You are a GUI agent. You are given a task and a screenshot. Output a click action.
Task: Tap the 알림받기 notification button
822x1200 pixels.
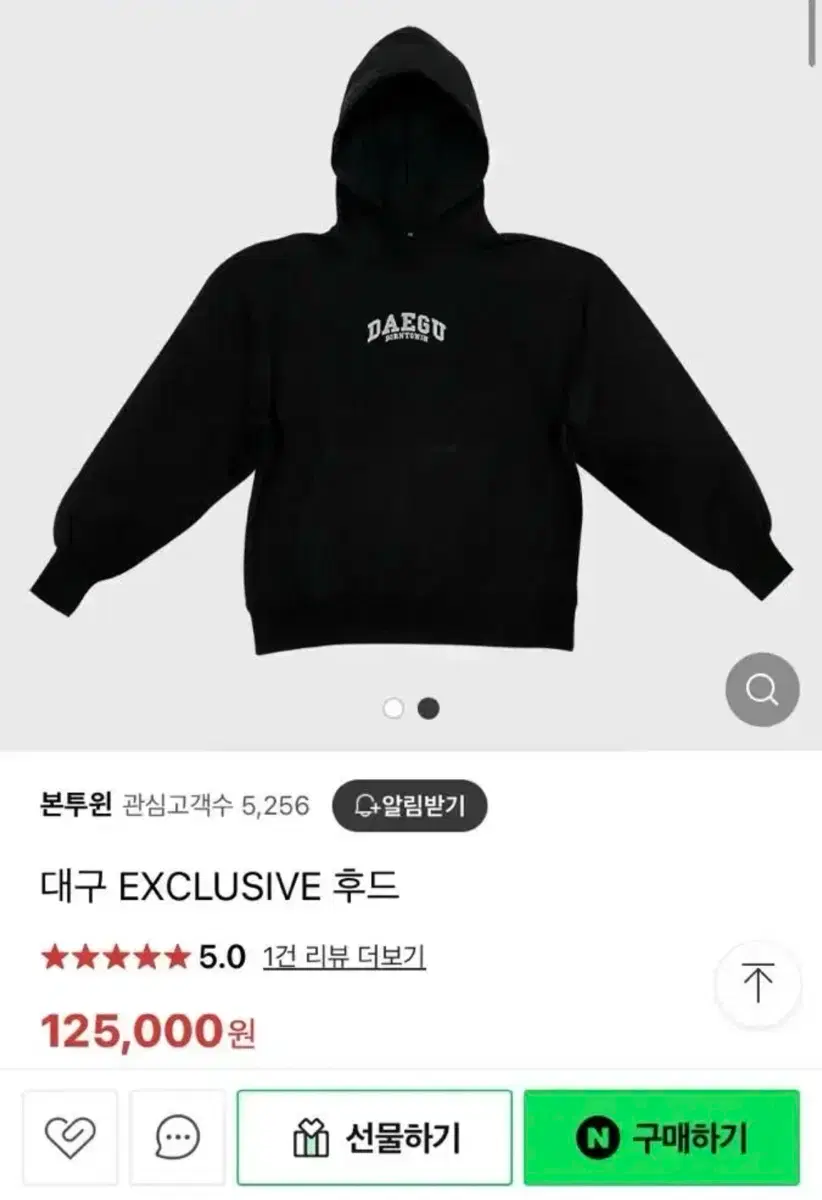409,805
